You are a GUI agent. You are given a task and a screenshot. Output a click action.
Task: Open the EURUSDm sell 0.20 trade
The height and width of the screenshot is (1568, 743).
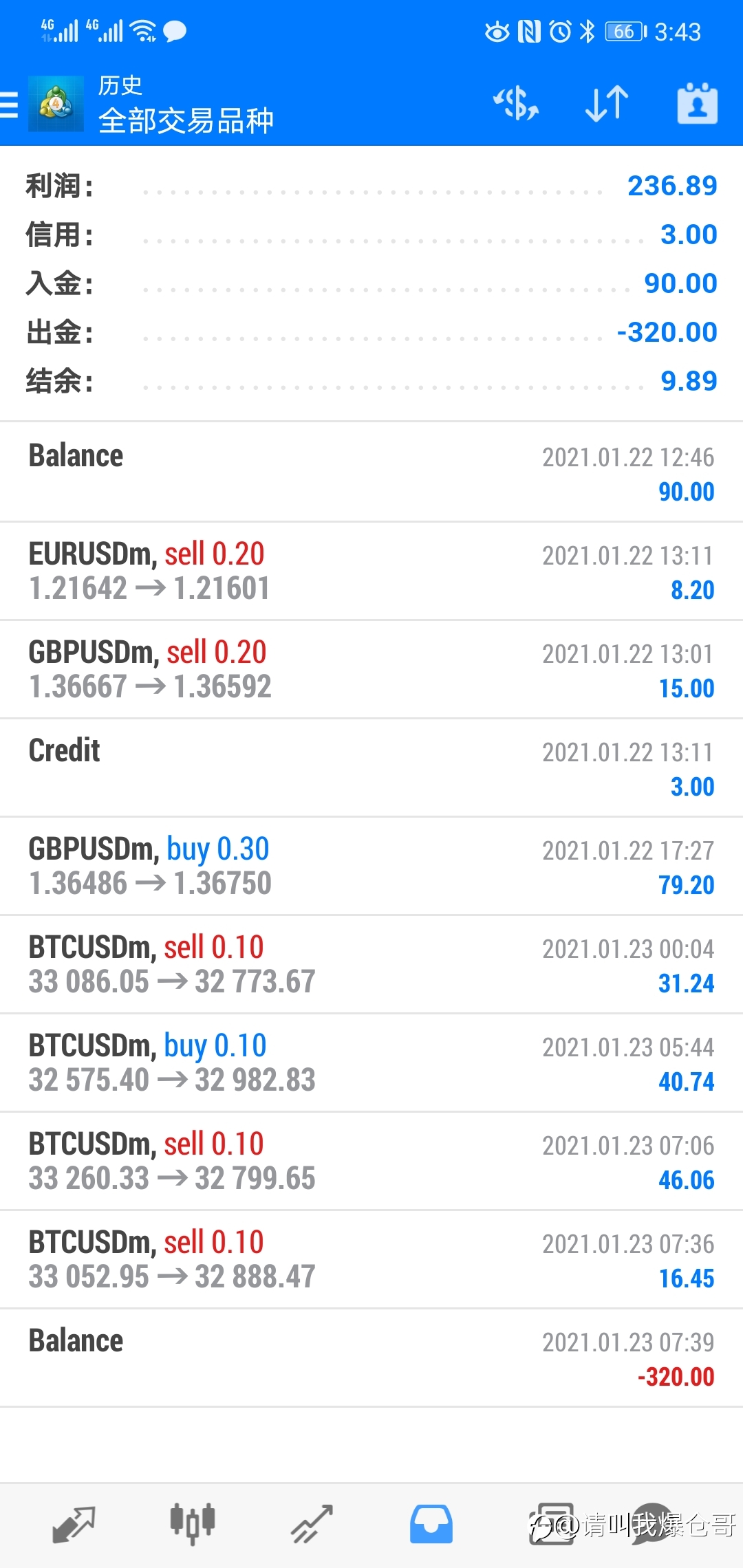371,571
